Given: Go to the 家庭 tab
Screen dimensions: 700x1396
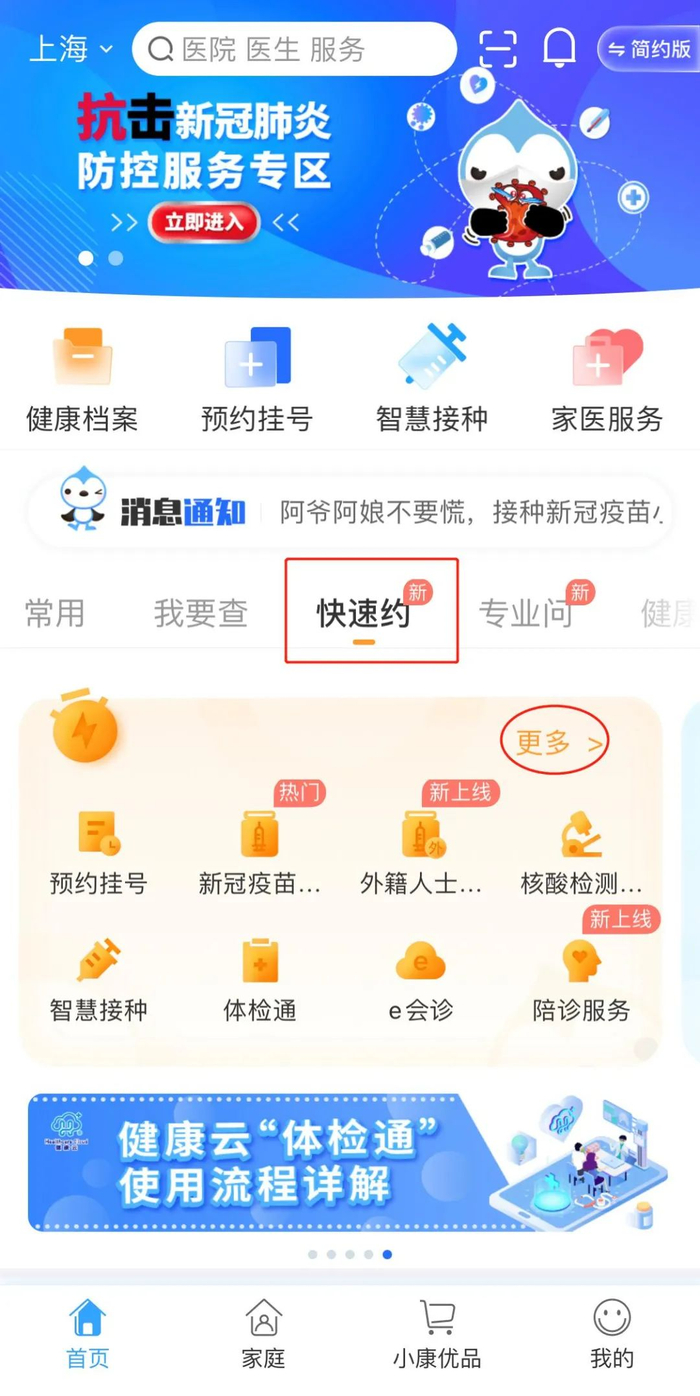Looking at the screenshot, I should coord(263,1335).
